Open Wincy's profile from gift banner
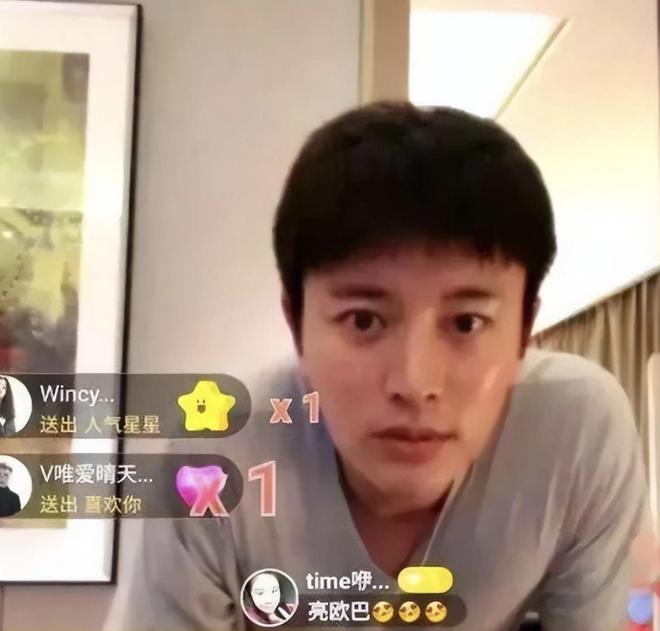The image size is (660, 631). pyautogui.click(x=14, y=405)
